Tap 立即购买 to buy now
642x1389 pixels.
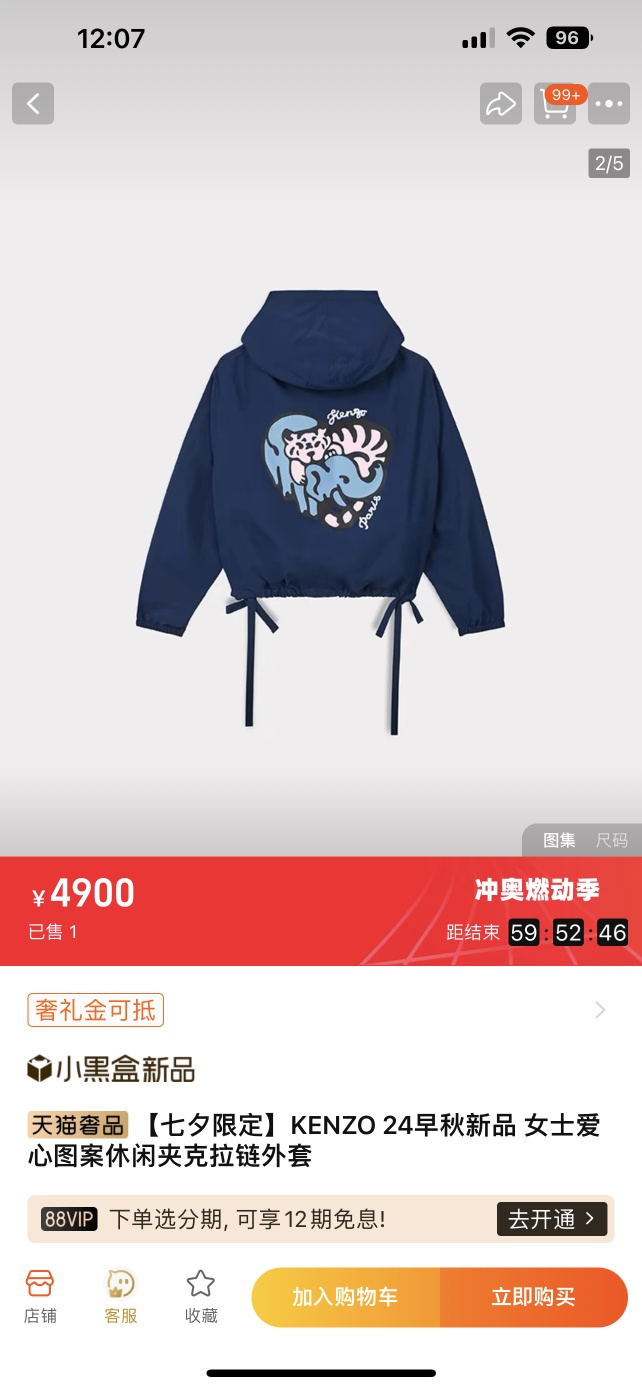pyautogui.click(x=533, y=1297)
